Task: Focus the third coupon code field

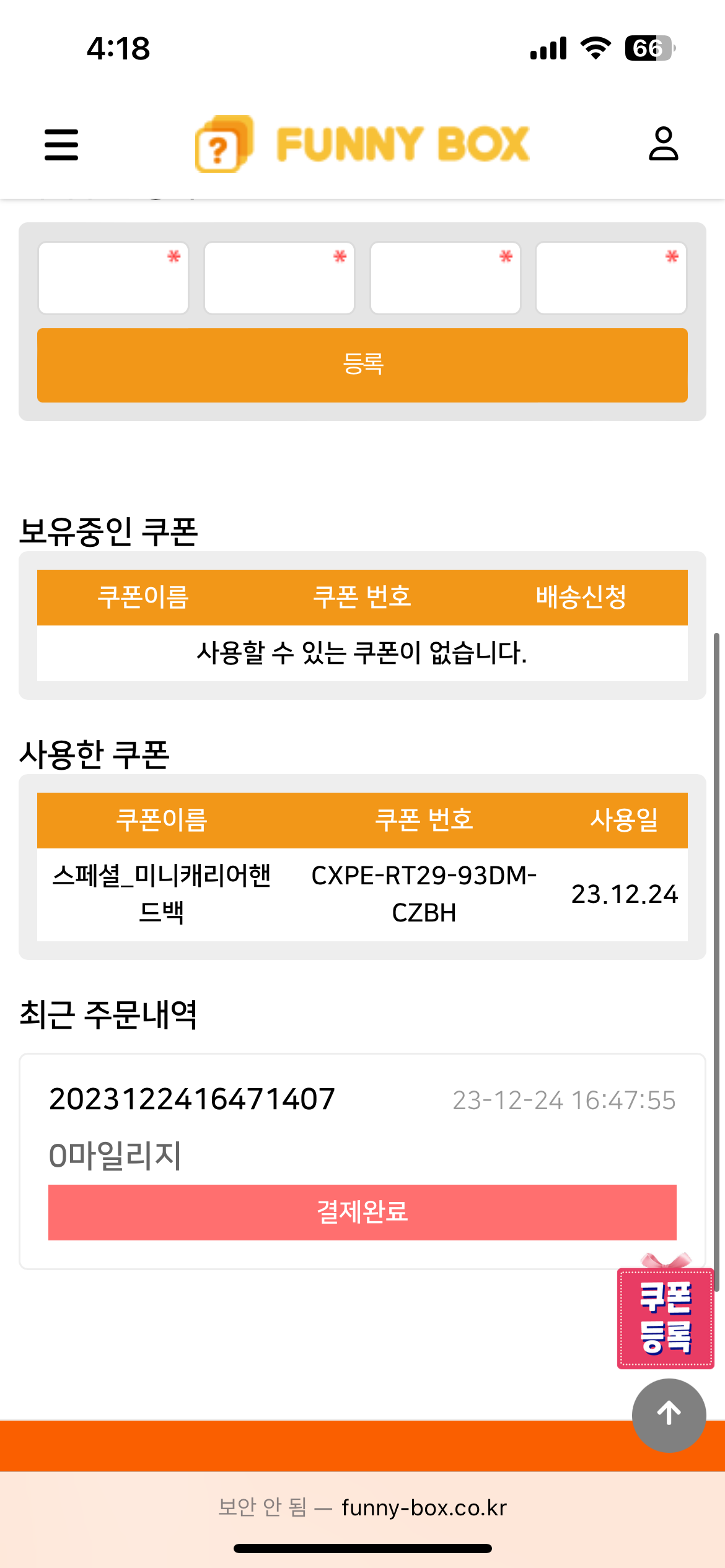Action: coord(445,278)
